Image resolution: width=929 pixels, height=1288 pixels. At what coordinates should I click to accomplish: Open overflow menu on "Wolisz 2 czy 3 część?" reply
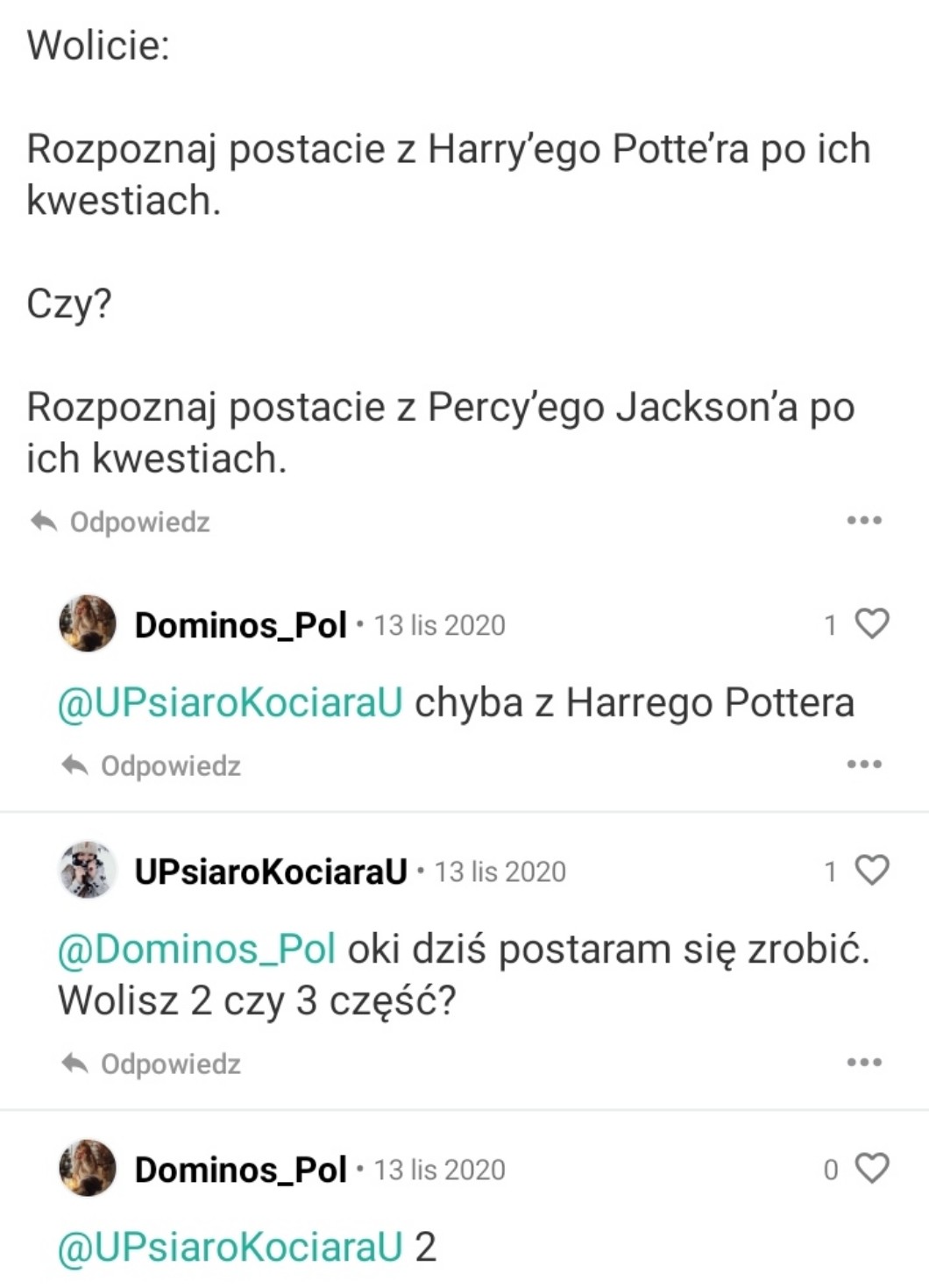(863, 1063)
